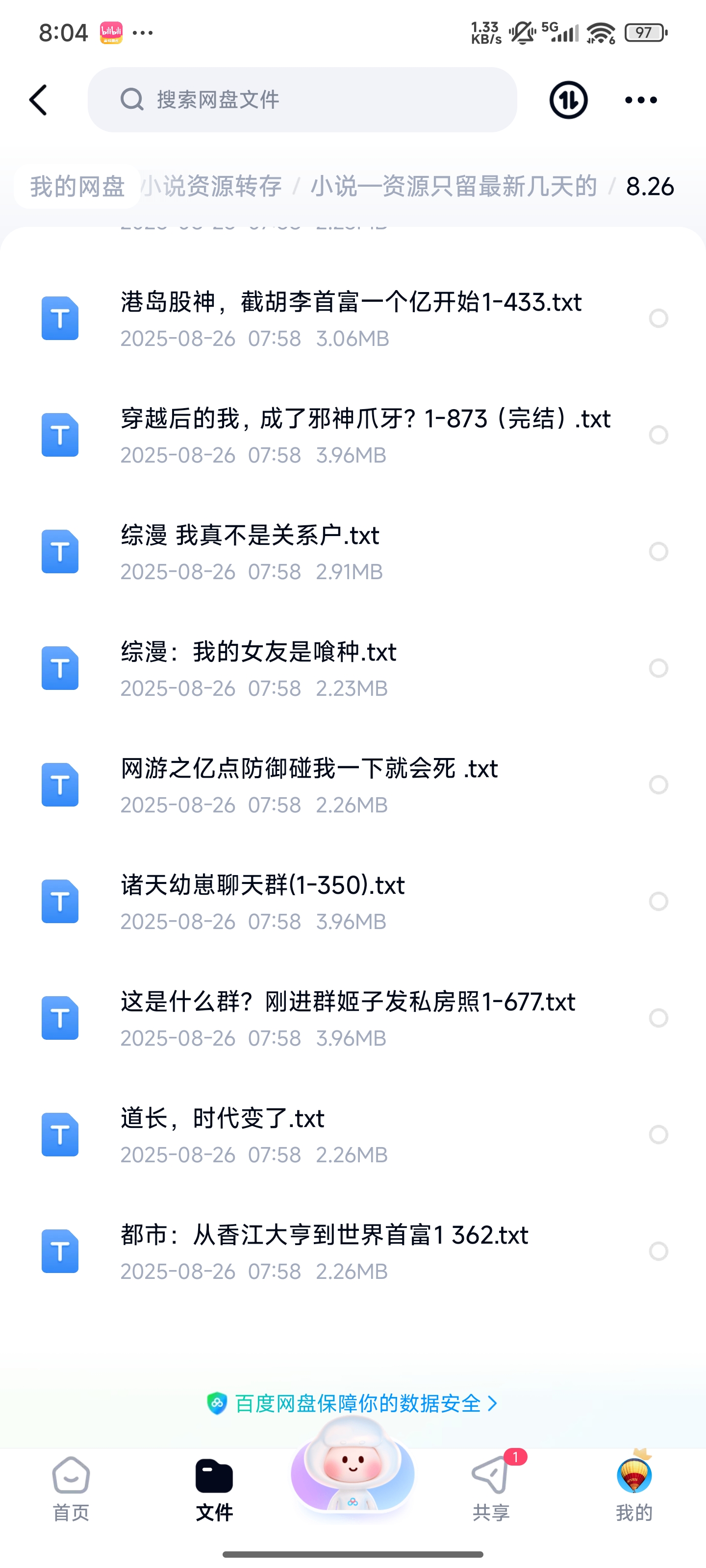Tap the 搜索网盘文件 search box

[302, 100]
